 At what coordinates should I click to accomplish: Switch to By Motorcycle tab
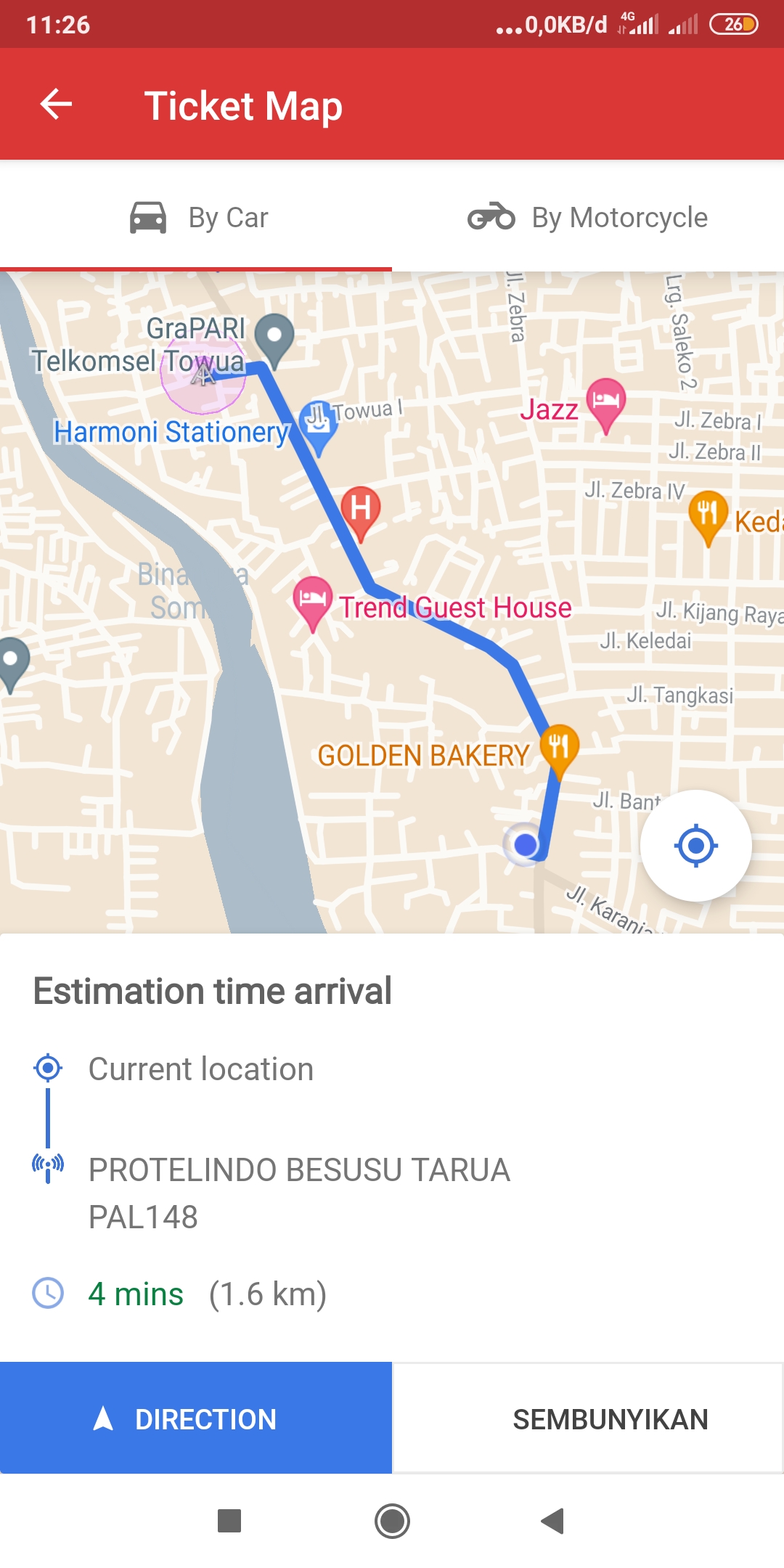pos(588,217)
